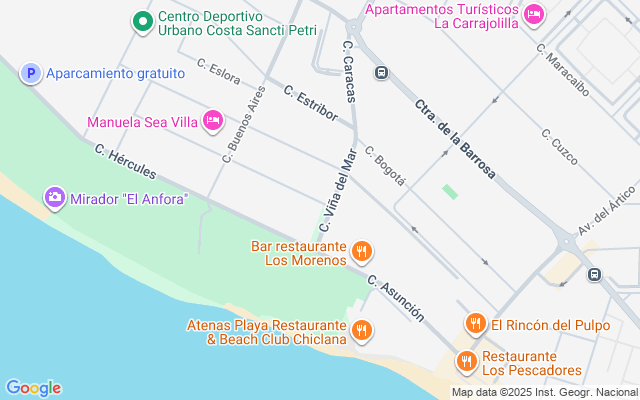This screenshot has height=400, width=640.
Task: Select Apartamentos Turísticos La Carrajolilla marker
Action: 533,13
